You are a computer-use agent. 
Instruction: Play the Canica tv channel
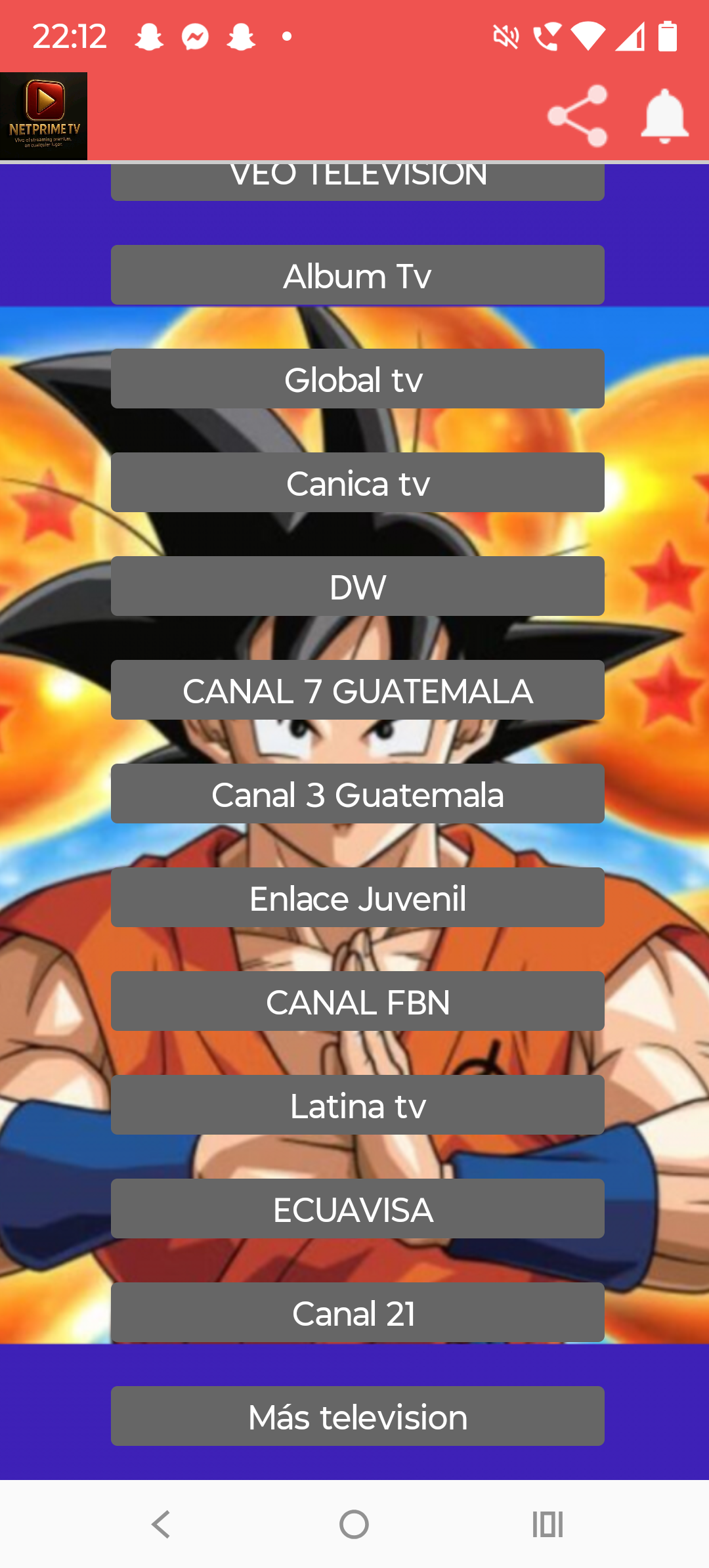pos(357,483)
